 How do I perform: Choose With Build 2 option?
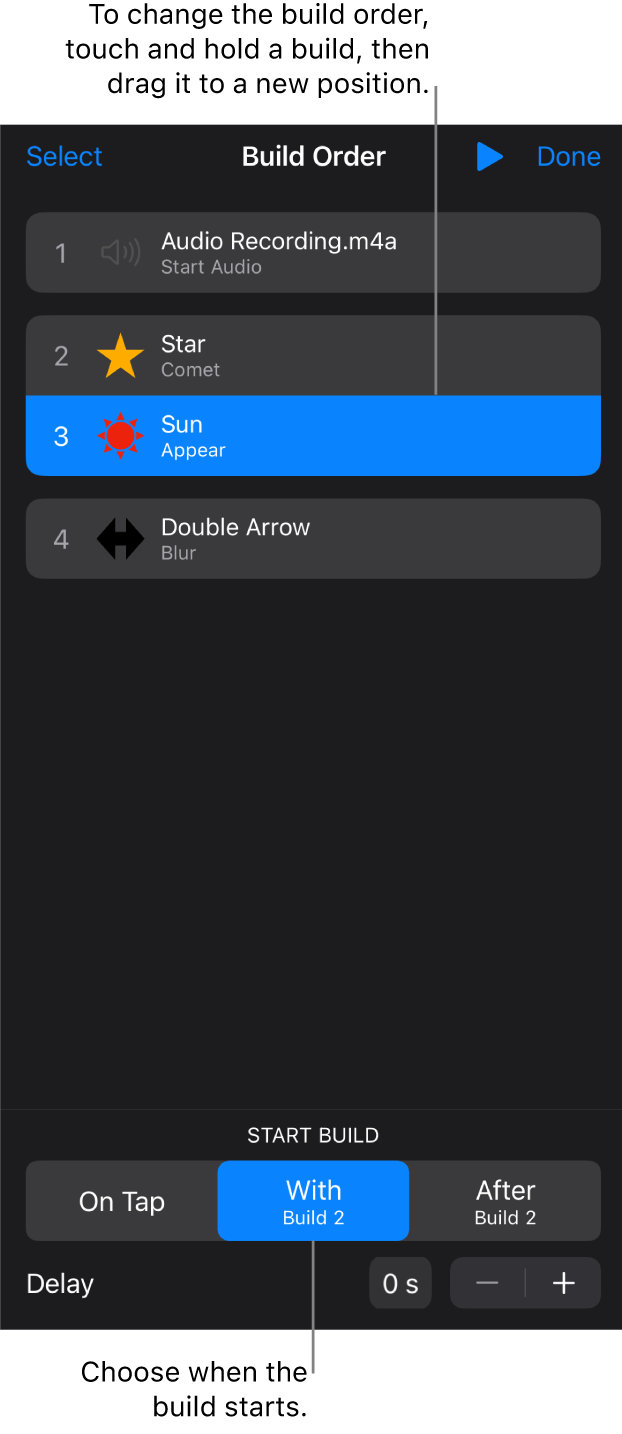[x=313, y=1201]
